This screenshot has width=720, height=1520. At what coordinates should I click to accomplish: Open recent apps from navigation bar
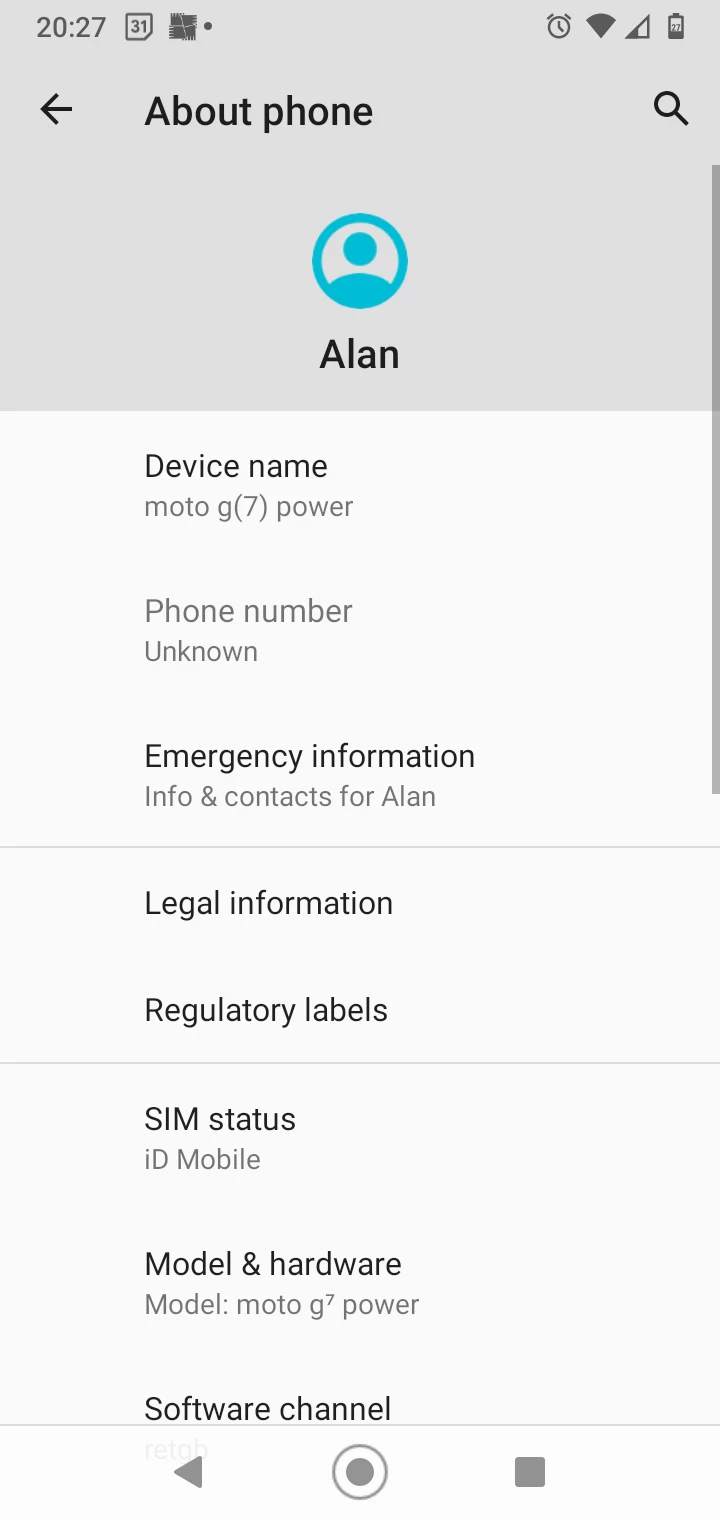[x=530, y=1472]
